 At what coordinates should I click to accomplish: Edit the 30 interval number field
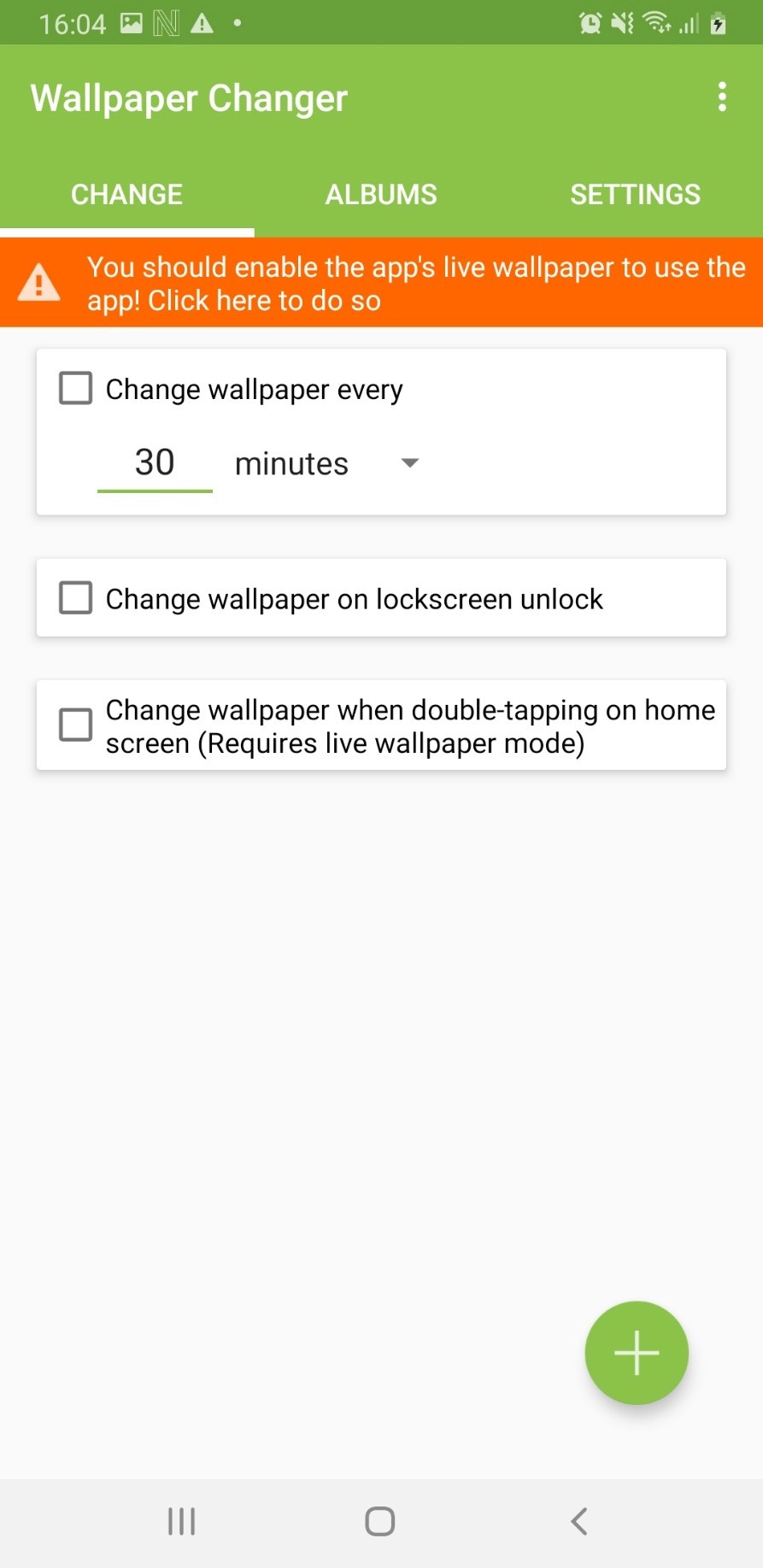(x=155, y=463)
